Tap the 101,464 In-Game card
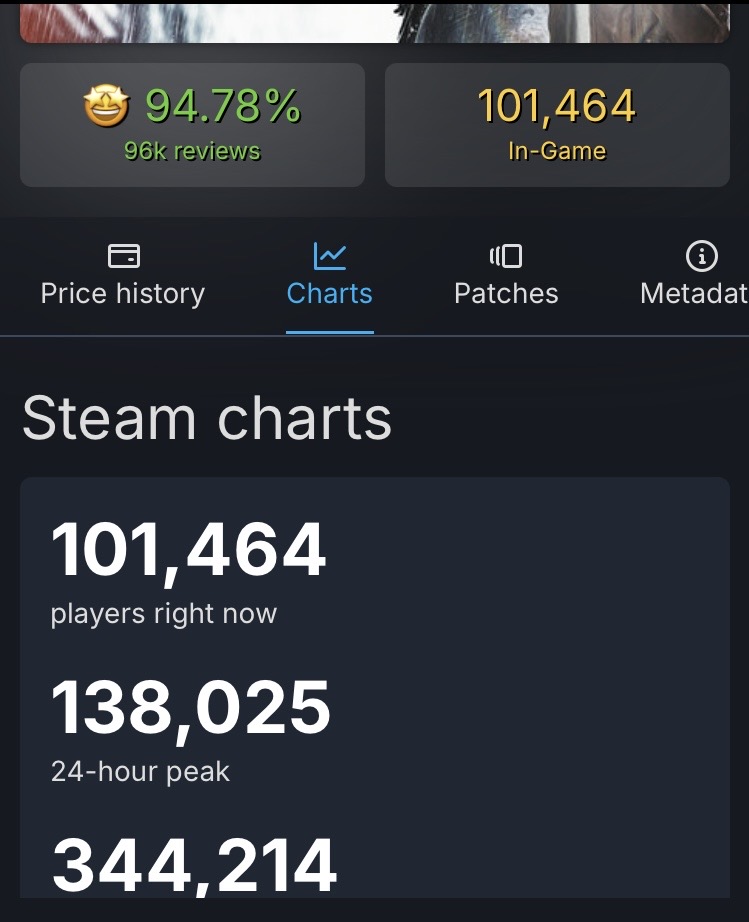This screenshot has width=749, height=922. (557, 125)
